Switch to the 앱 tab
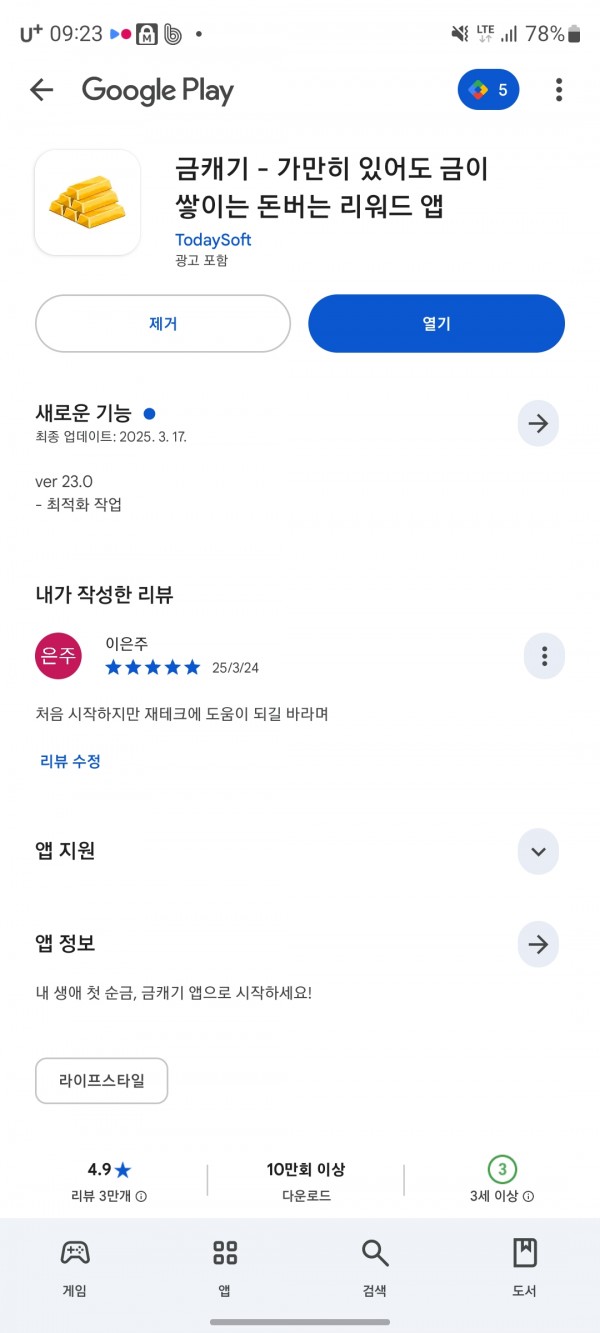This screenshot has width=600, height=1333. (225, 1268)
